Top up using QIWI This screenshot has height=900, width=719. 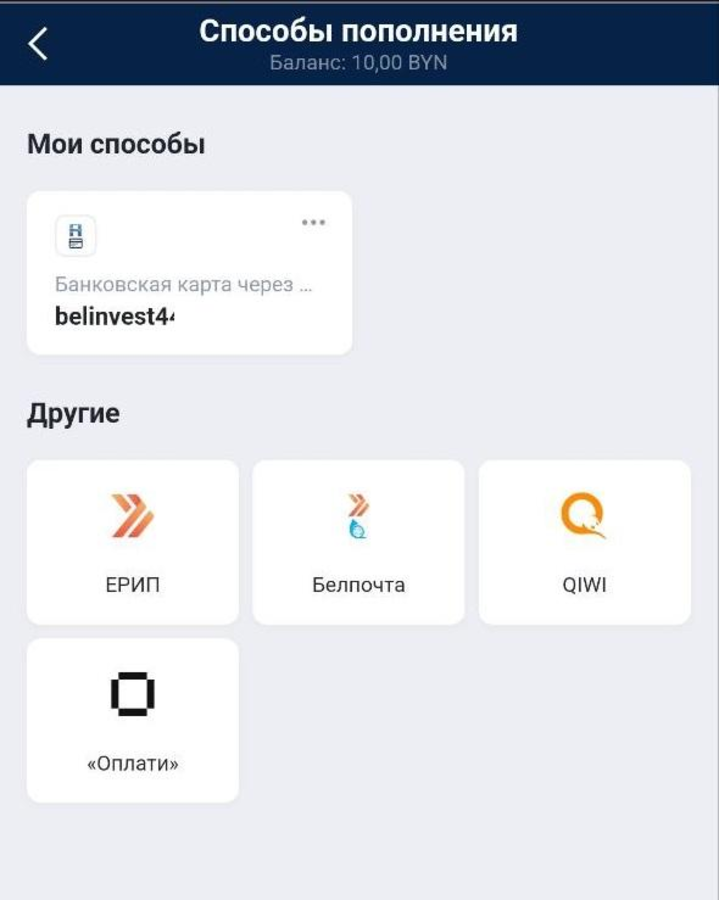[584, 542]
